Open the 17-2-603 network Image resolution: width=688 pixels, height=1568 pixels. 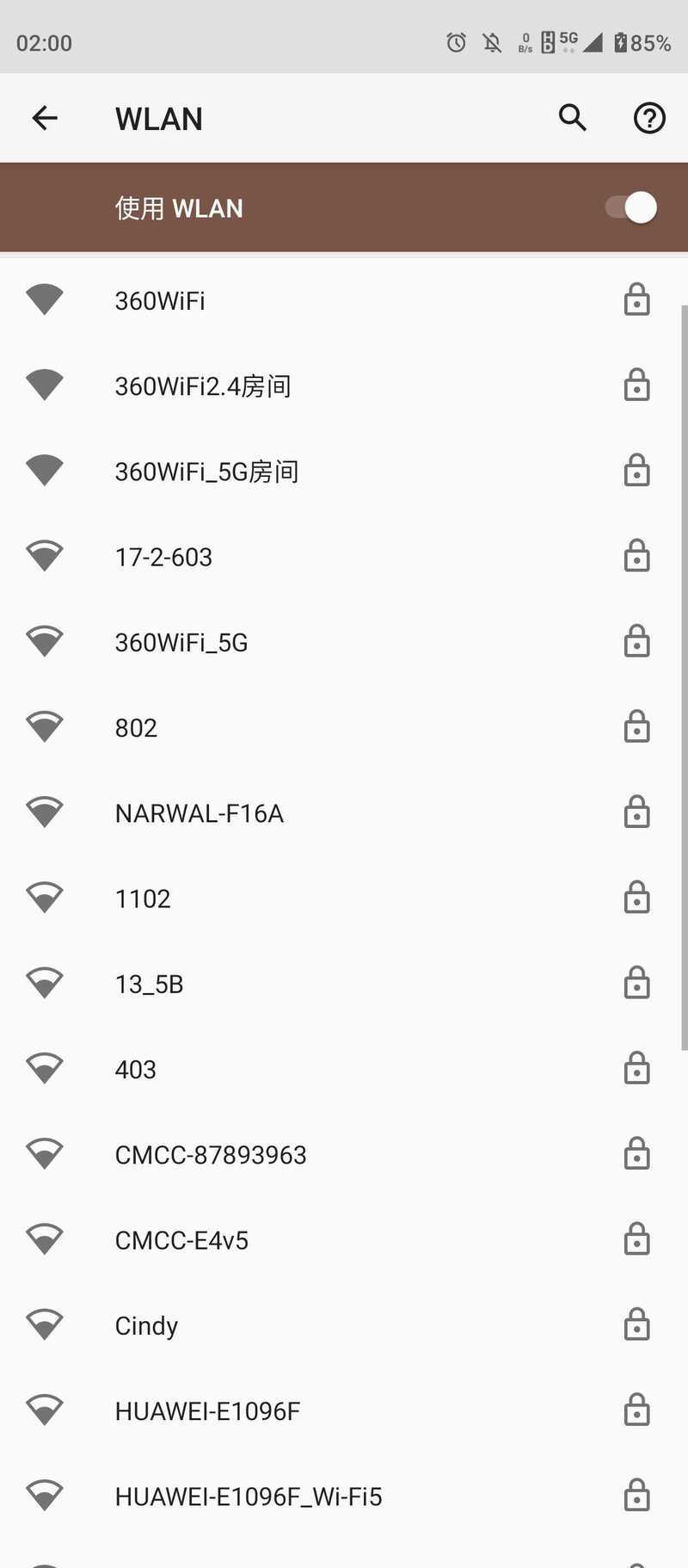(x=344, y=557)
